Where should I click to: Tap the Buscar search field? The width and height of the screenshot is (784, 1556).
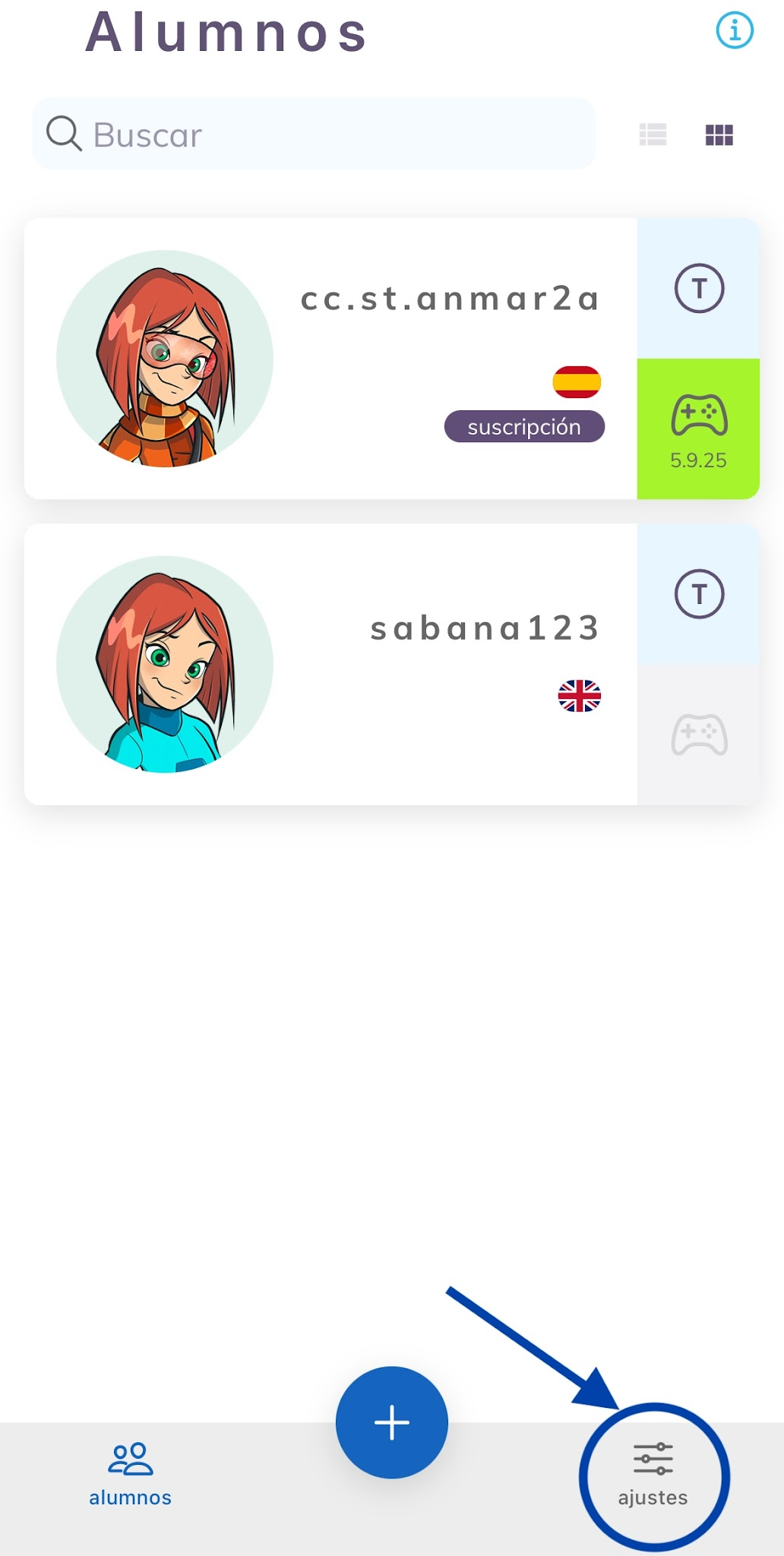click(313, 134)
